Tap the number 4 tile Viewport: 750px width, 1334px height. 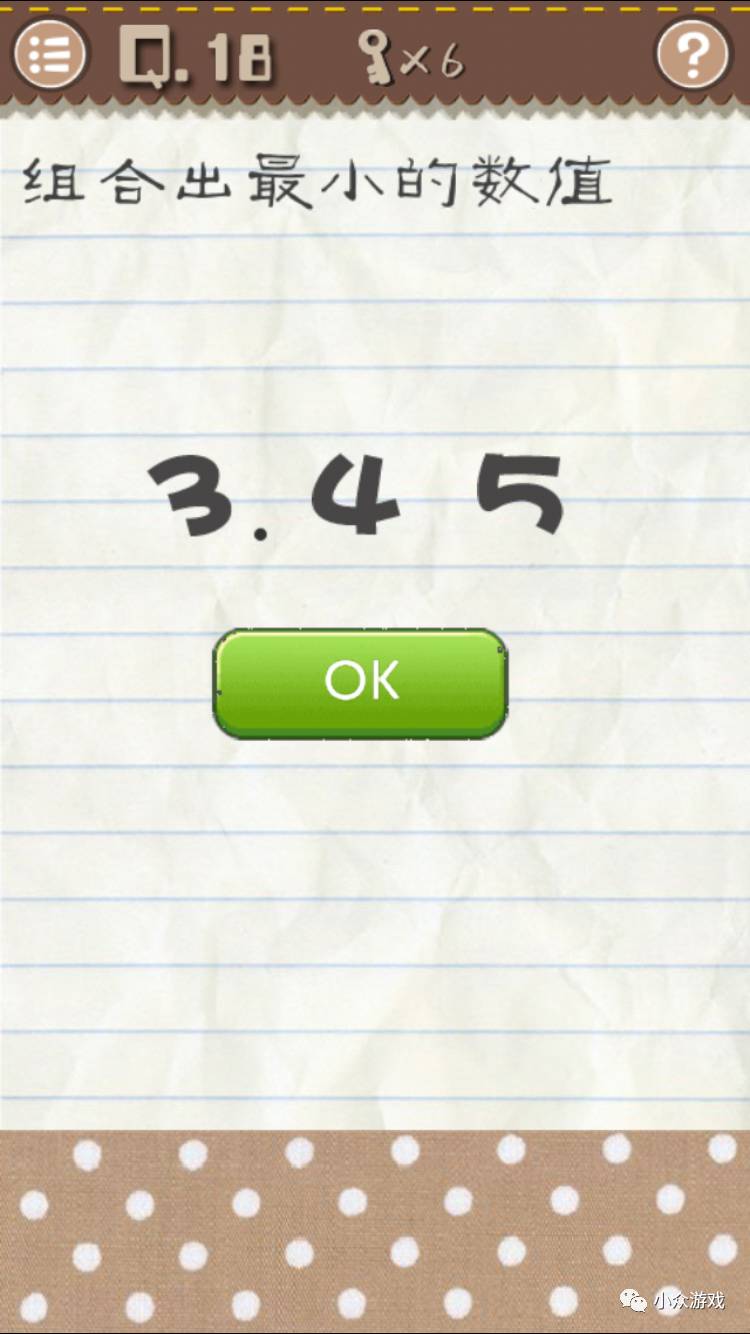pos(357,496)
